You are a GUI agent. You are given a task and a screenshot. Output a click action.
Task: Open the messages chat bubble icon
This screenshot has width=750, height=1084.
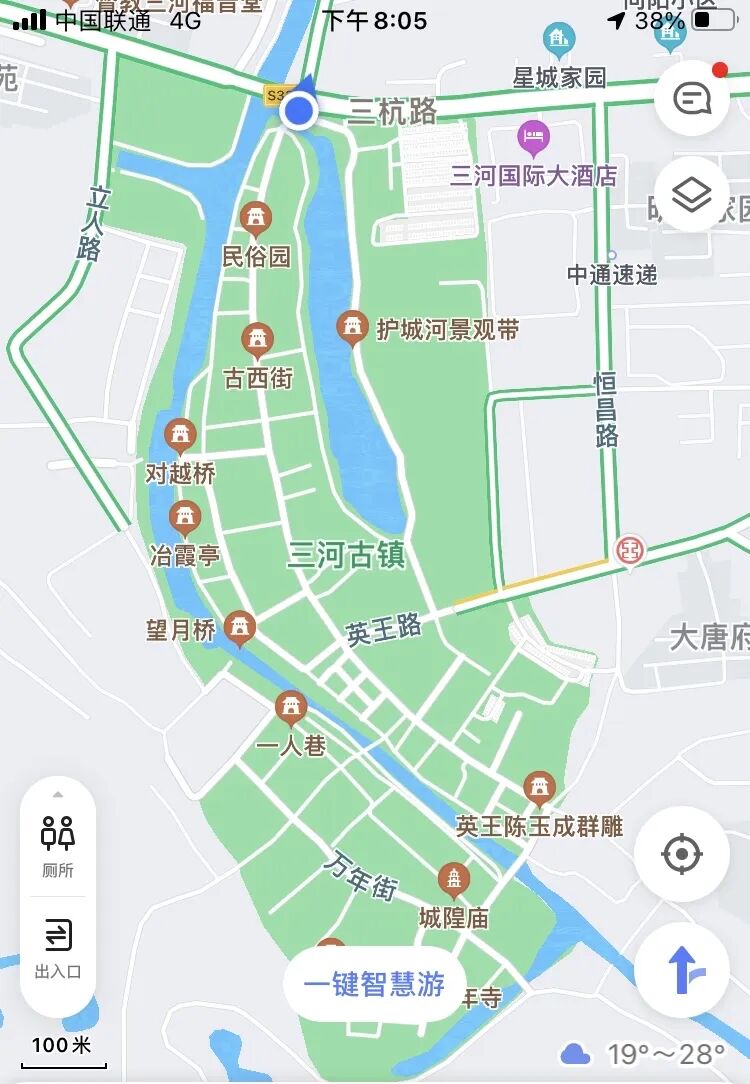[692, 98]
